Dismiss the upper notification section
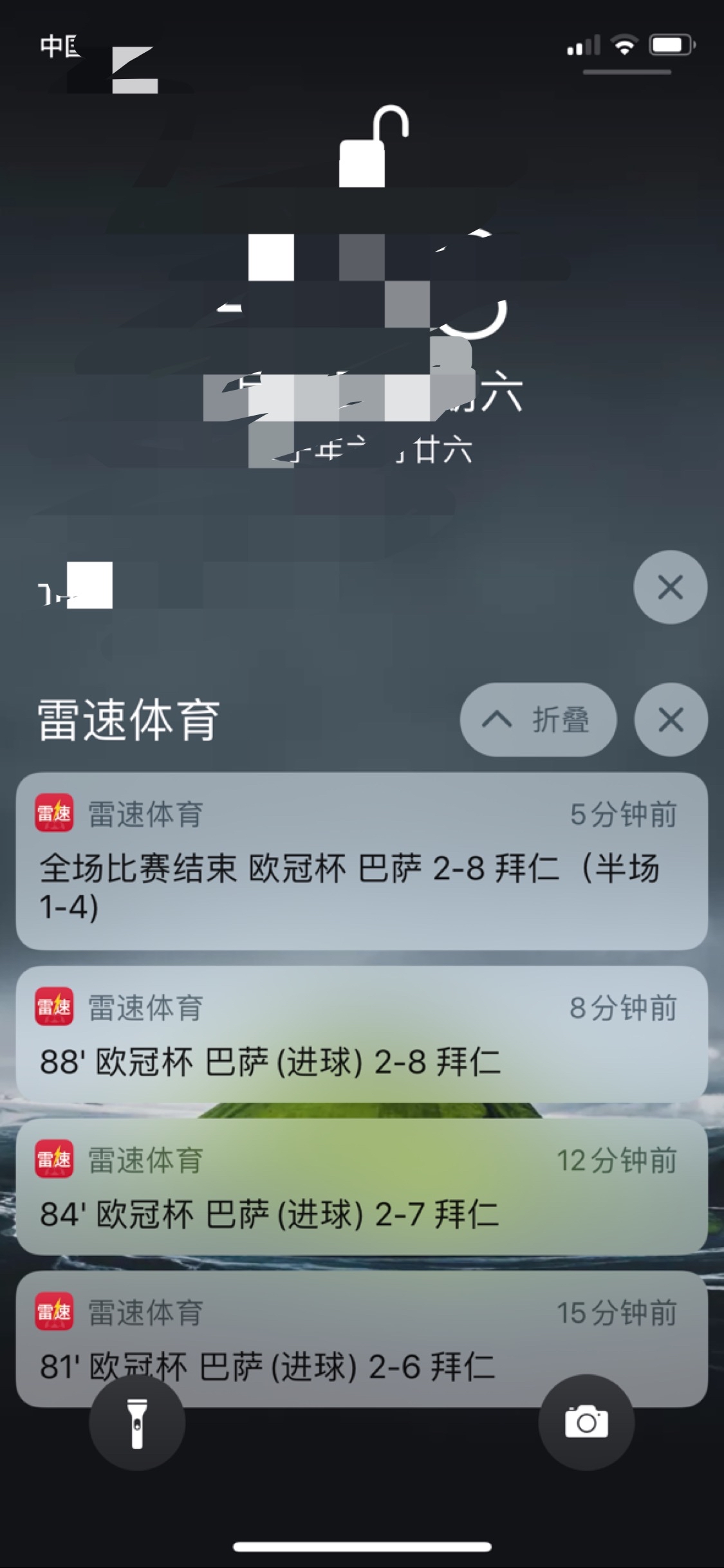 point(670,587)
